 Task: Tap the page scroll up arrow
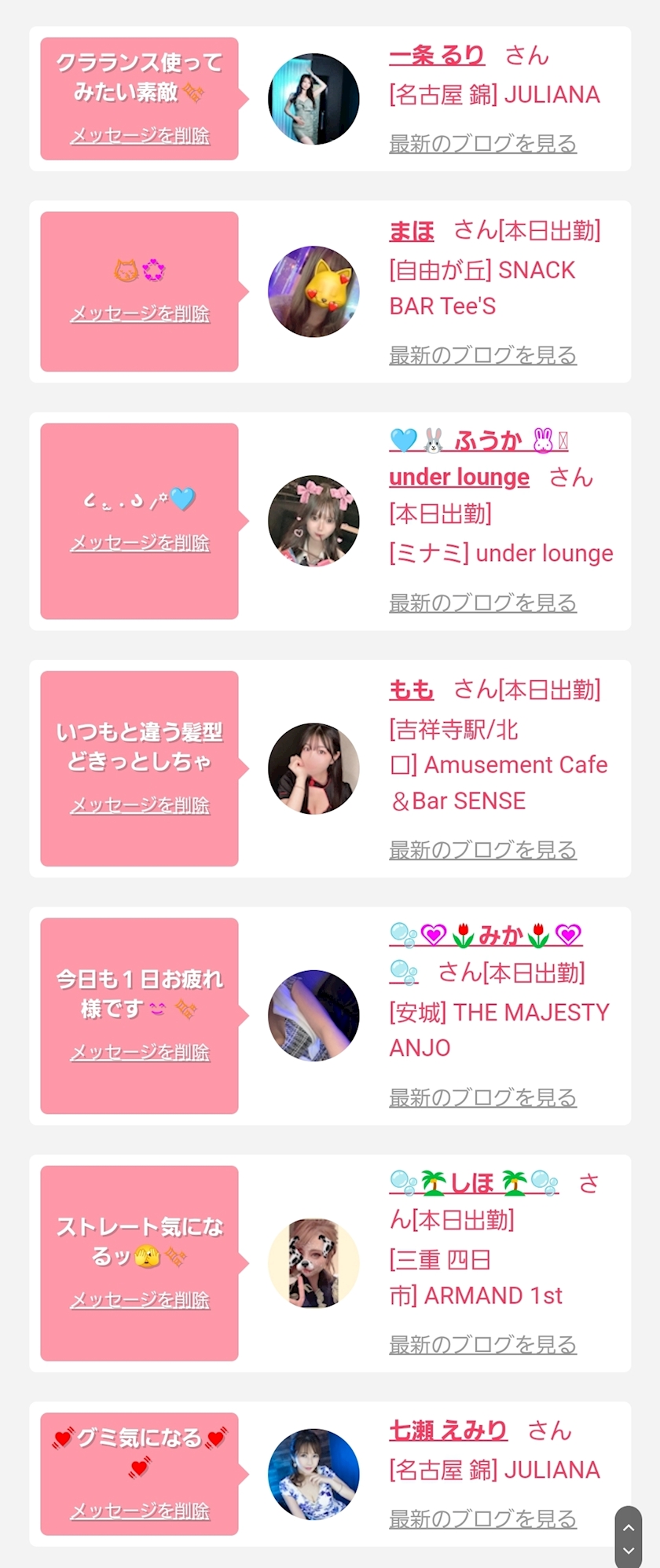click(x=628, y=1528)
